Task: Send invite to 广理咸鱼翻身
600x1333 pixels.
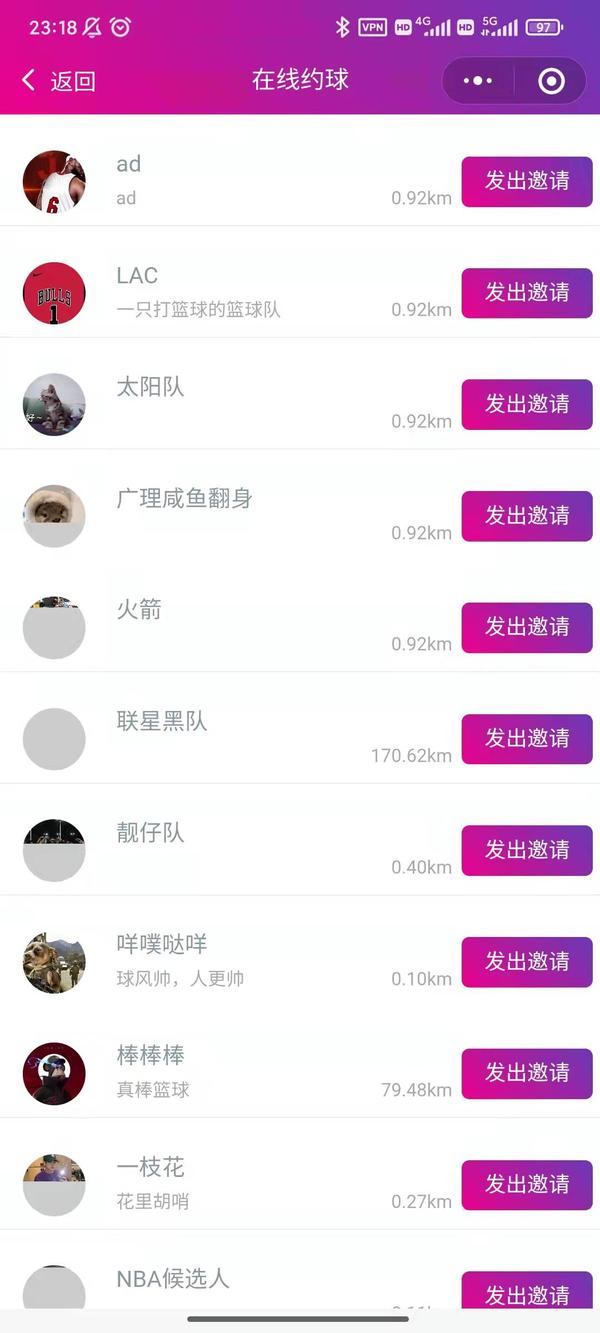Action: tap(526, 516)
